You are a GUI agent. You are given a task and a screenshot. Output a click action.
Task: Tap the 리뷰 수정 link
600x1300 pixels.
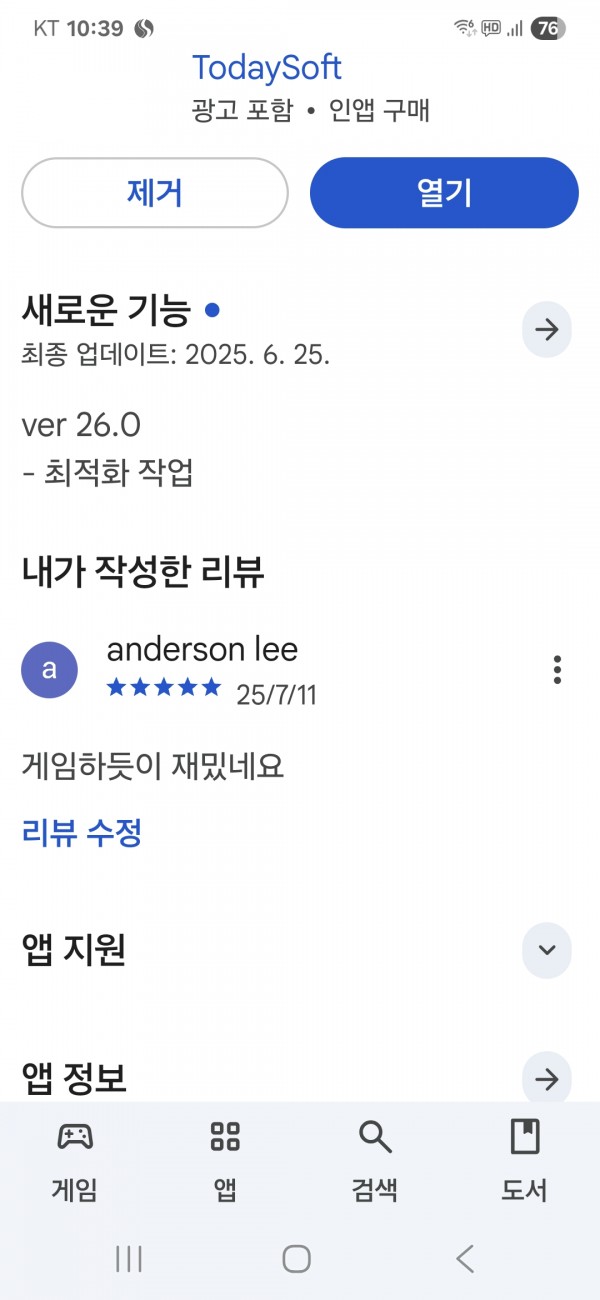(x=82, y=832)
